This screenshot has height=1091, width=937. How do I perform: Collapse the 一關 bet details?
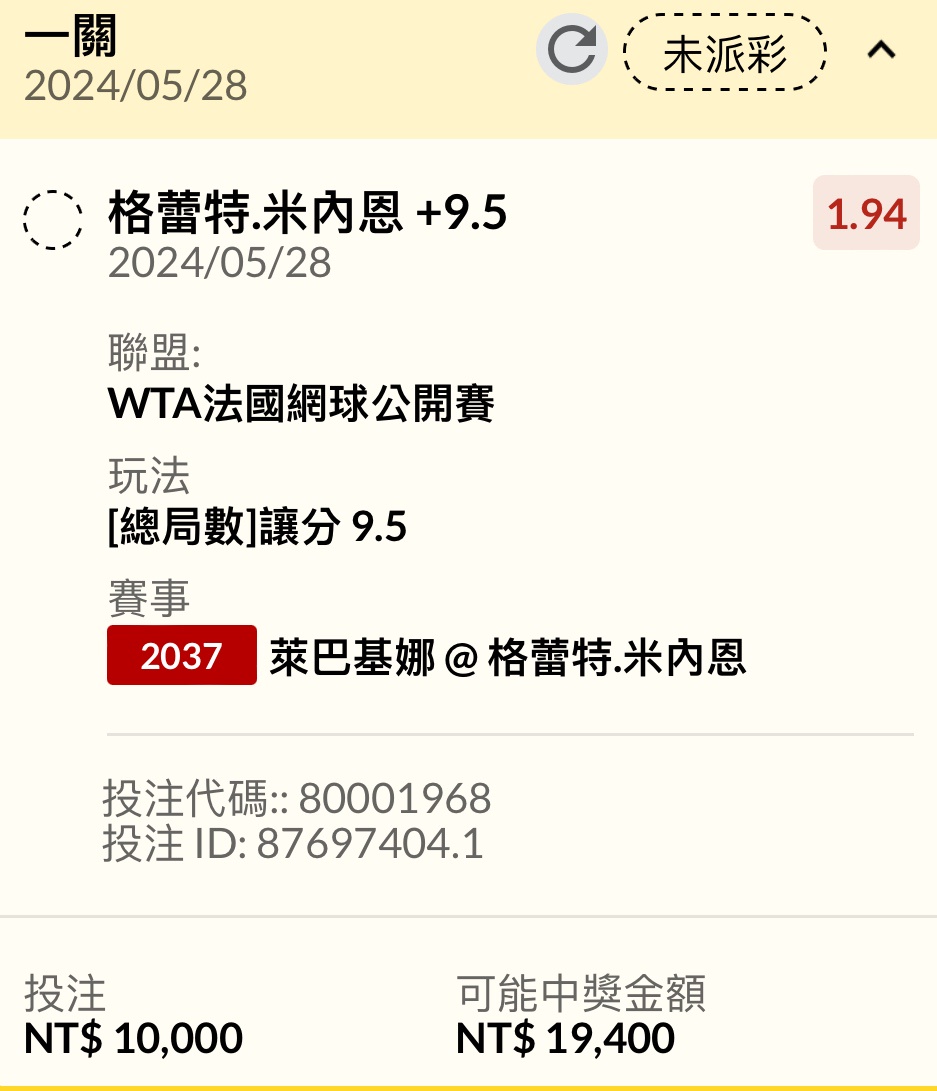881,50
